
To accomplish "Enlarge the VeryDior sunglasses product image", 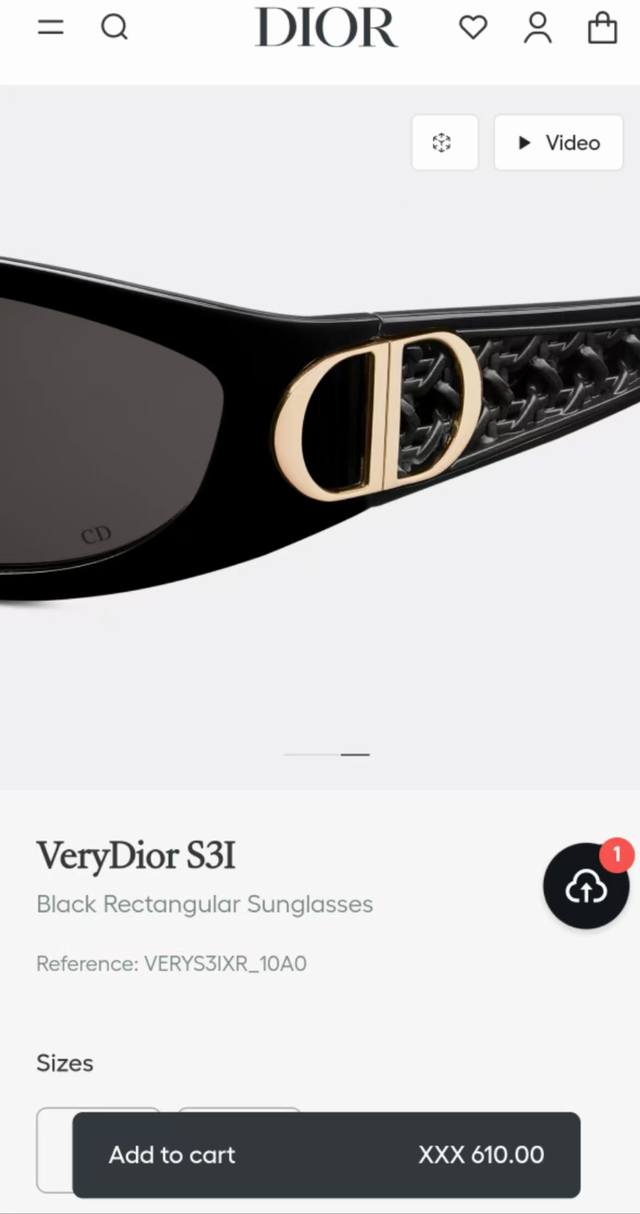I will click(x=320, y=430).
